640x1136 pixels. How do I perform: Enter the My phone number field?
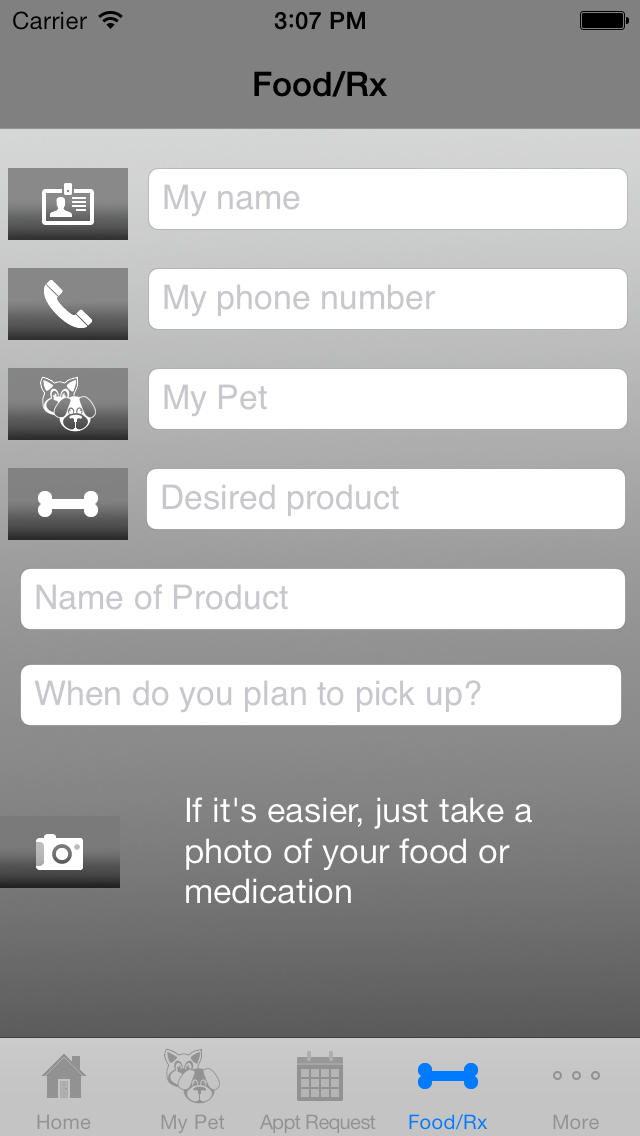388,298
